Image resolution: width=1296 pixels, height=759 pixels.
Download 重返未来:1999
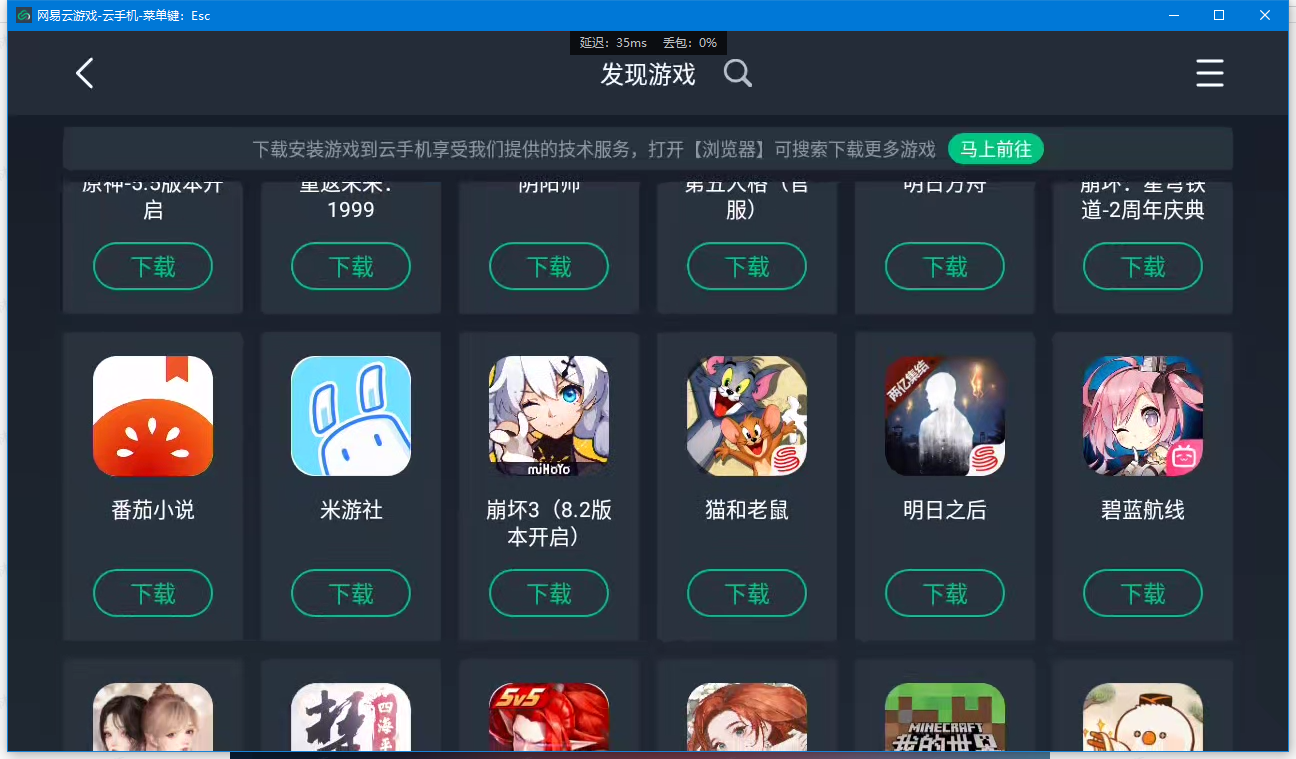tap(351, 266)
